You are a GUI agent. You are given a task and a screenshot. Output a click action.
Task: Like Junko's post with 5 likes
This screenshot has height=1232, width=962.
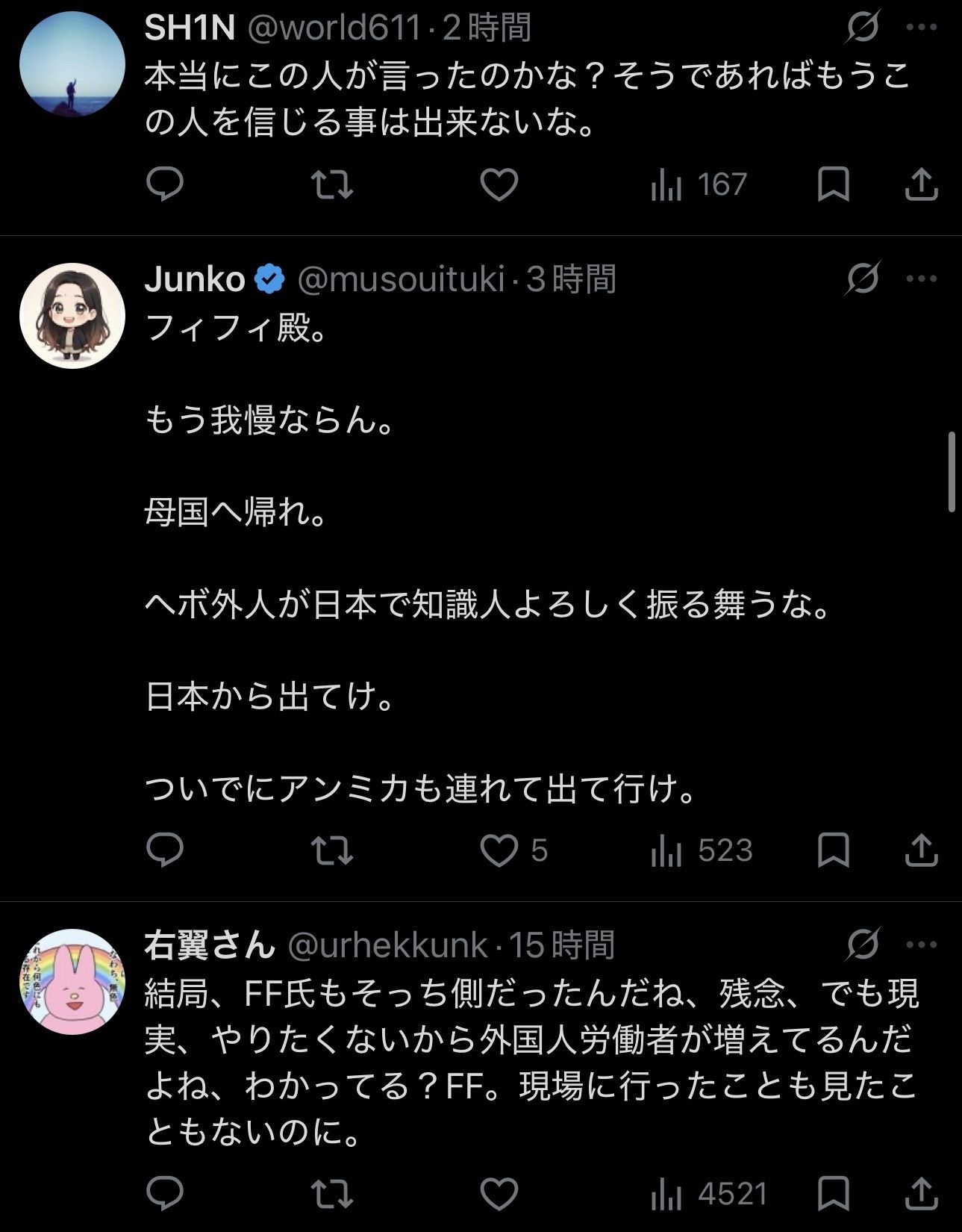pyautogui.click(x=499, y=850)
